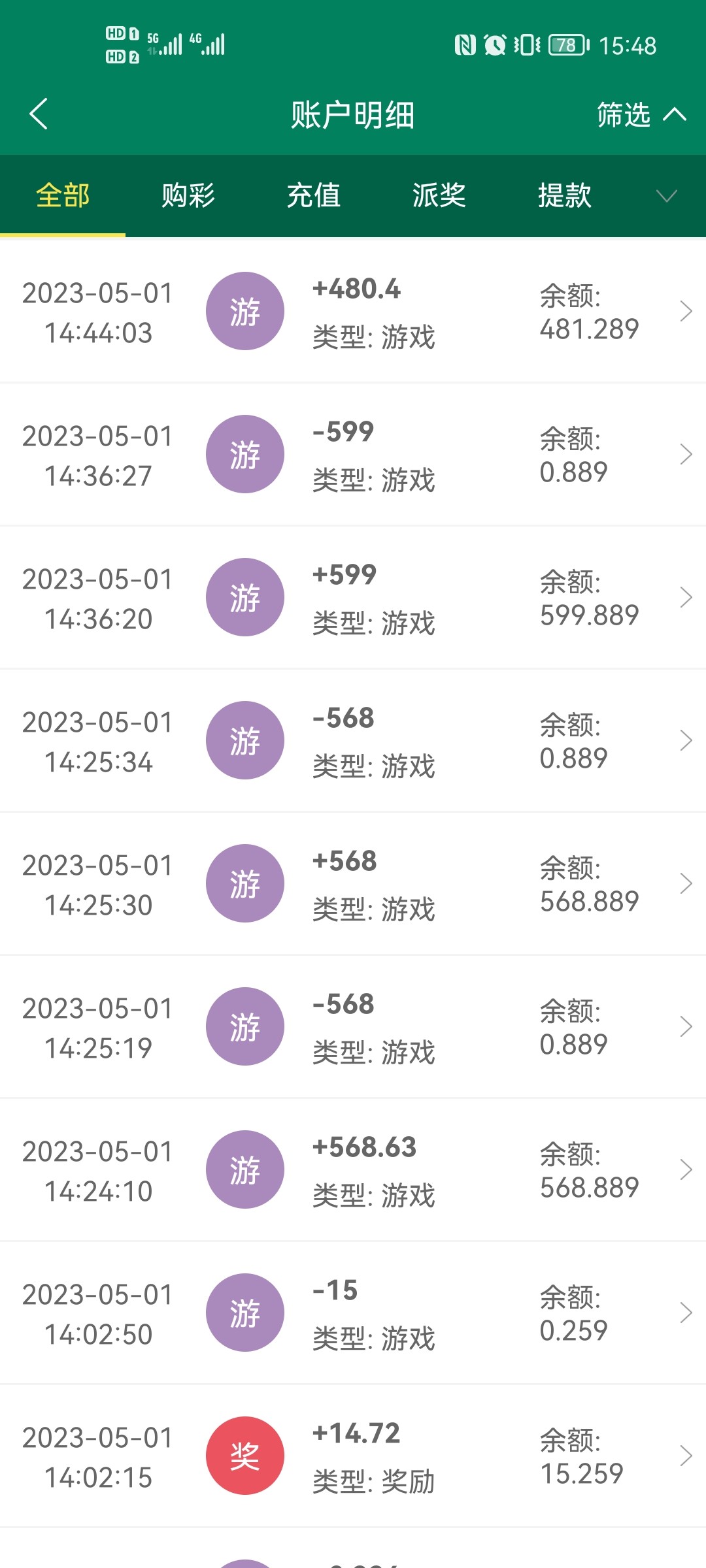This screenshot has height=1568, width=706.
Task: Open the -568 transaction at 14:25:19
Action: click(x=353, y=1027)
